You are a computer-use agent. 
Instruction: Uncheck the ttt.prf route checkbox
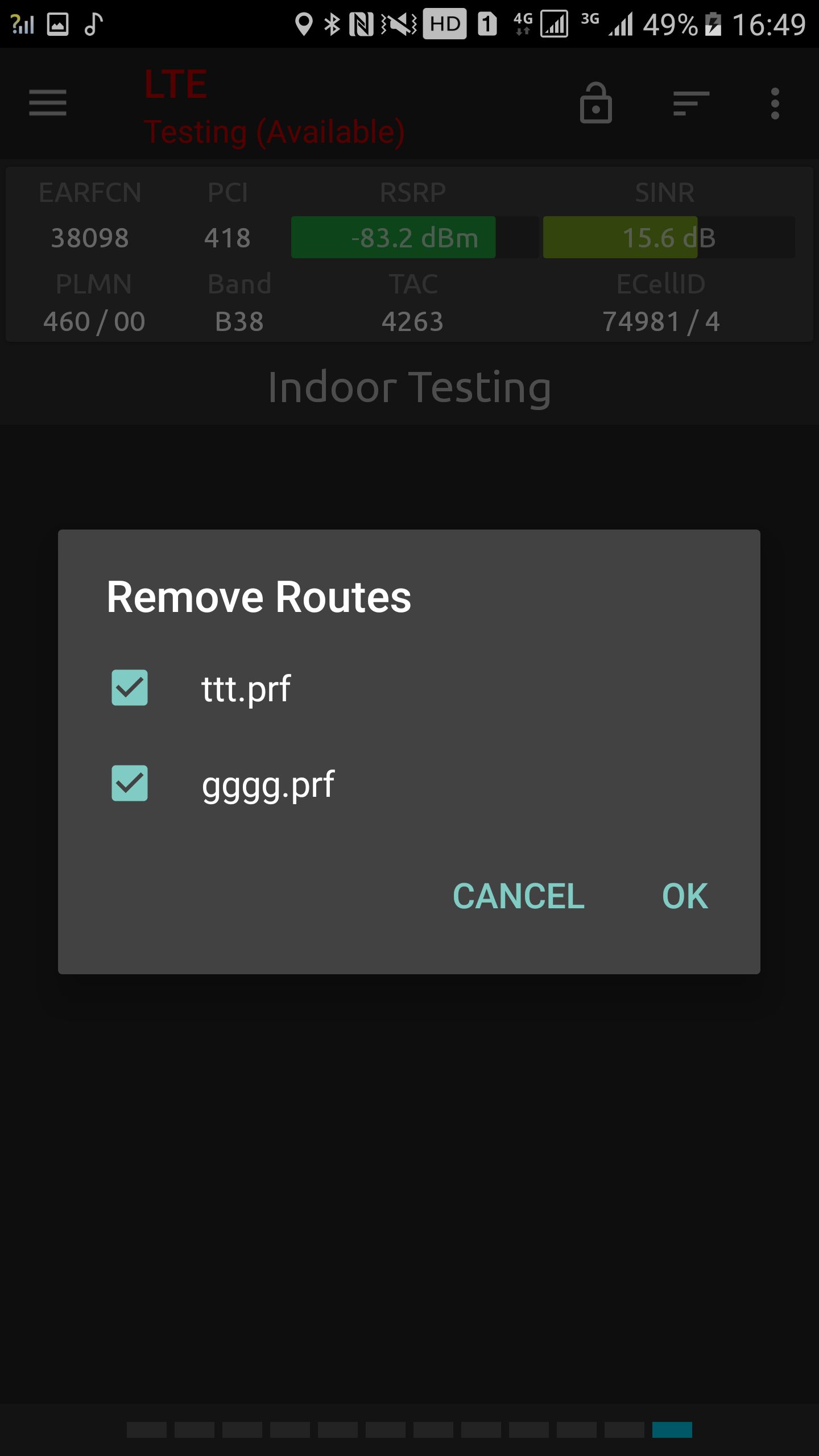(x=130, y=688)
